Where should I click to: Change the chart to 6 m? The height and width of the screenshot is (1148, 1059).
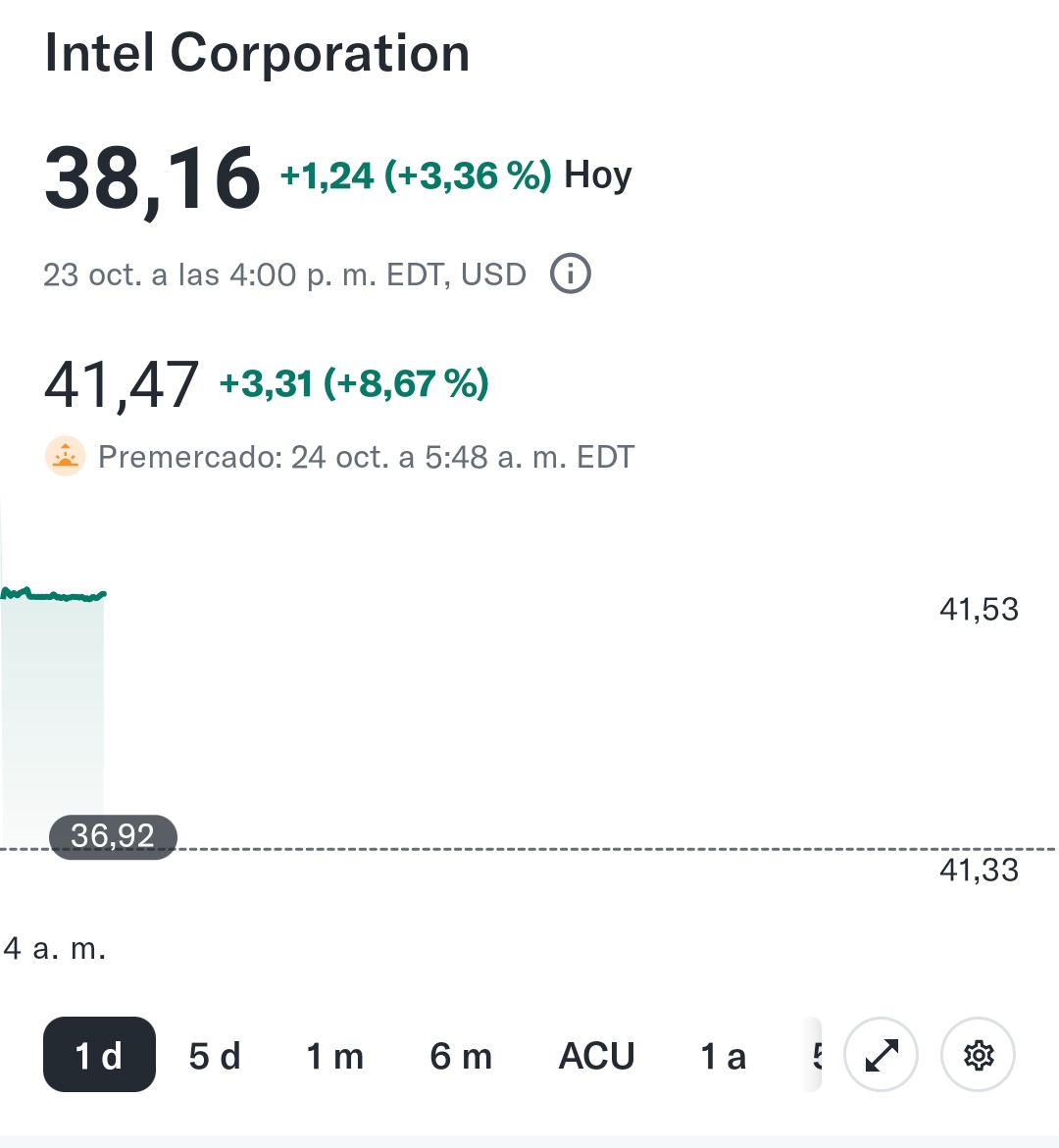coord(461,1055)
